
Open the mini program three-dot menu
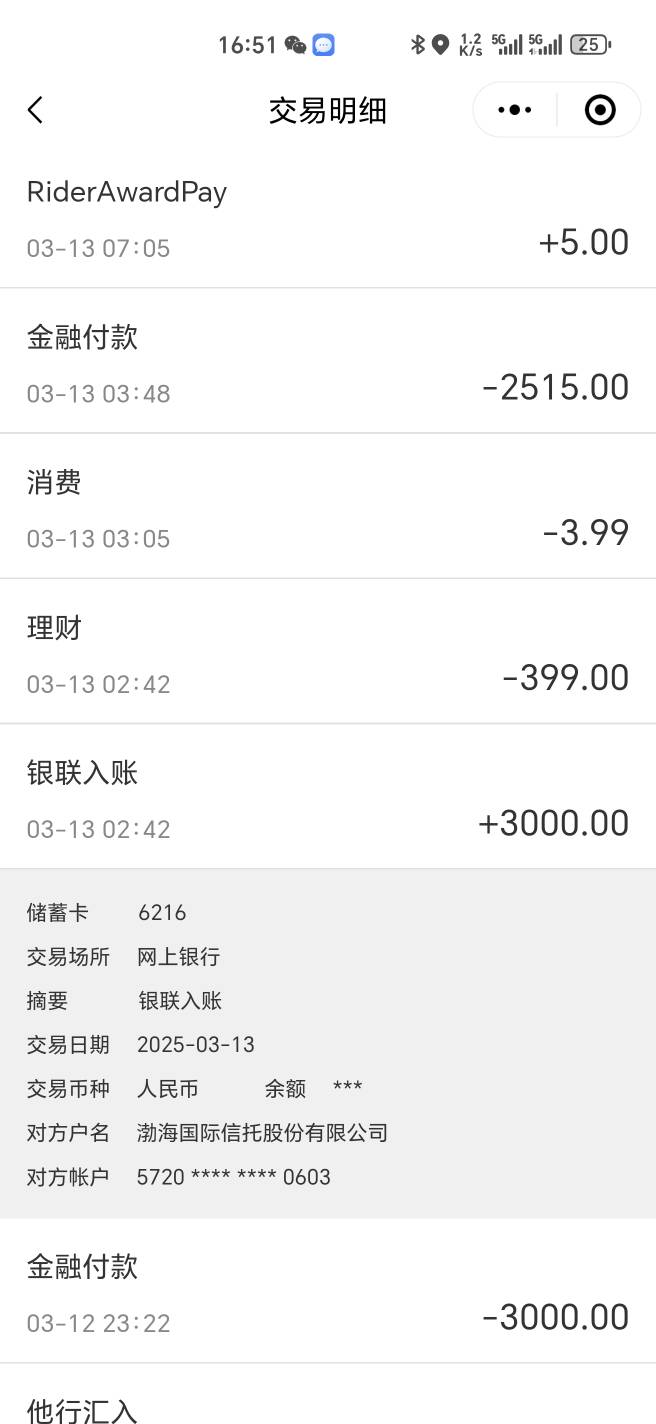[x=514, y=110]
